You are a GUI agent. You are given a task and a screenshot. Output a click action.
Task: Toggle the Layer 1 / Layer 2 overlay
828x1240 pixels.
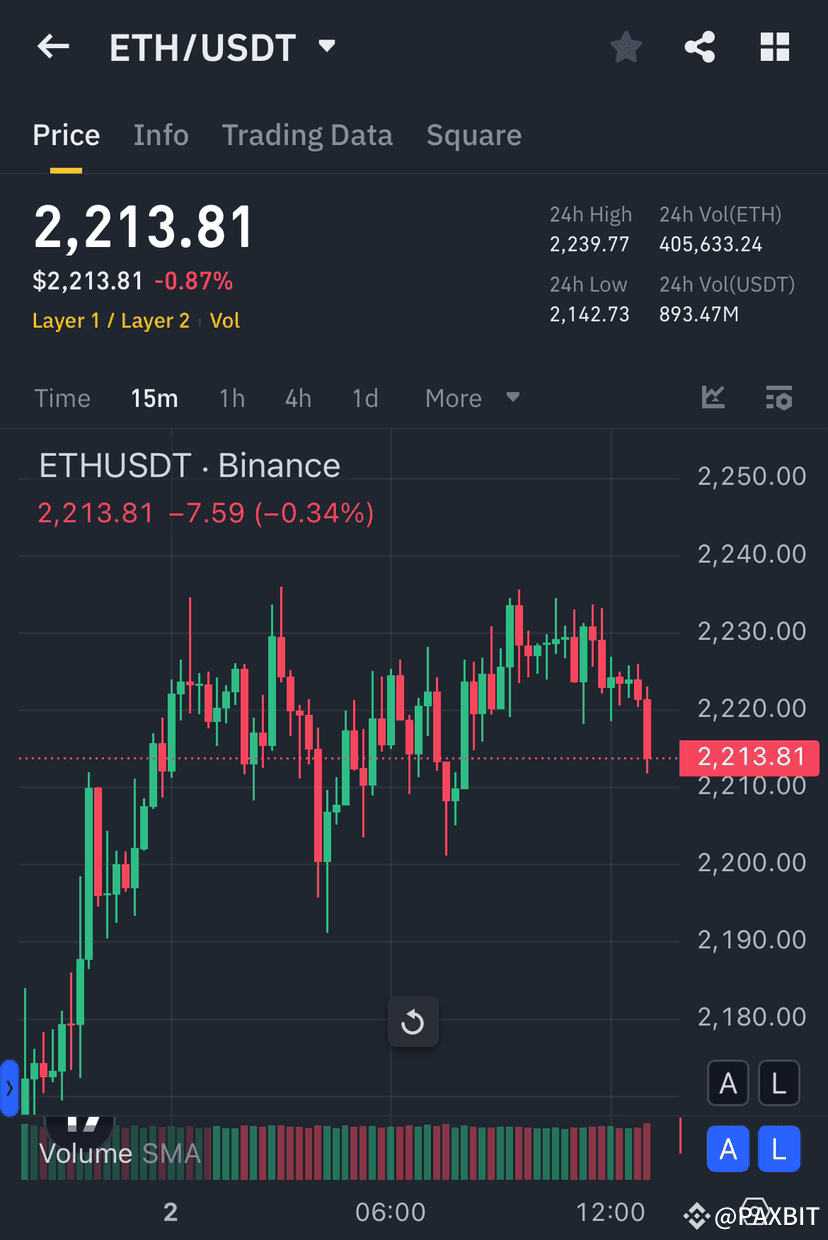(x=110, y=321)
